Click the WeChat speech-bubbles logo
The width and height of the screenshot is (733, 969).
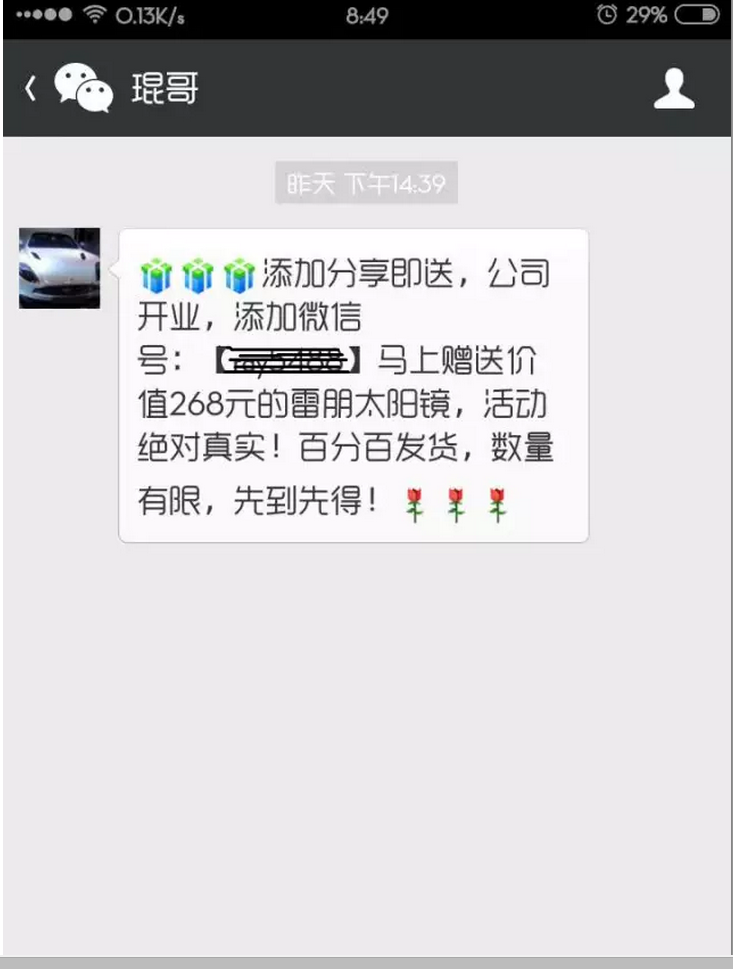point(85,88)
